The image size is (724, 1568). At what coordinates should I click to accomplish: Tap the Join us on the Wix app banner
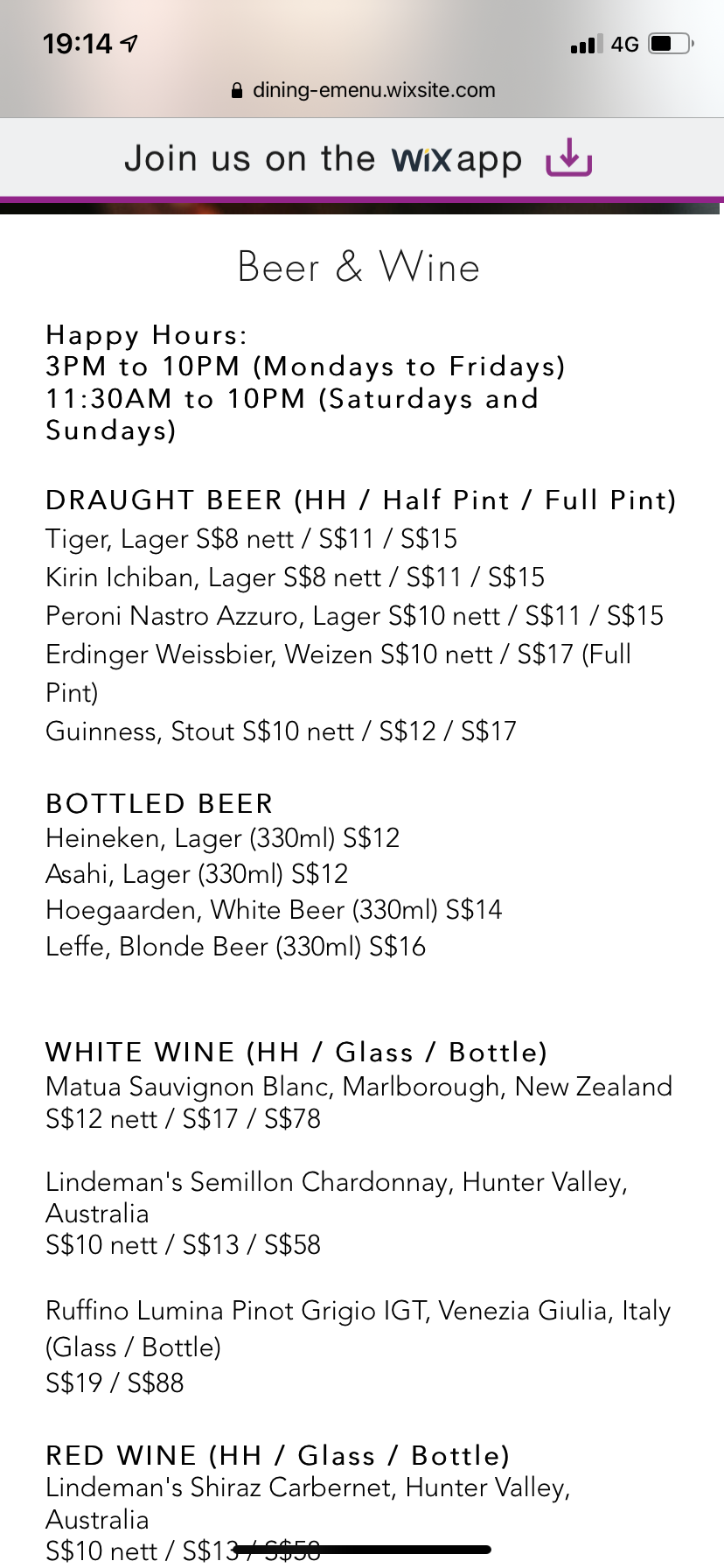[362, 158]
